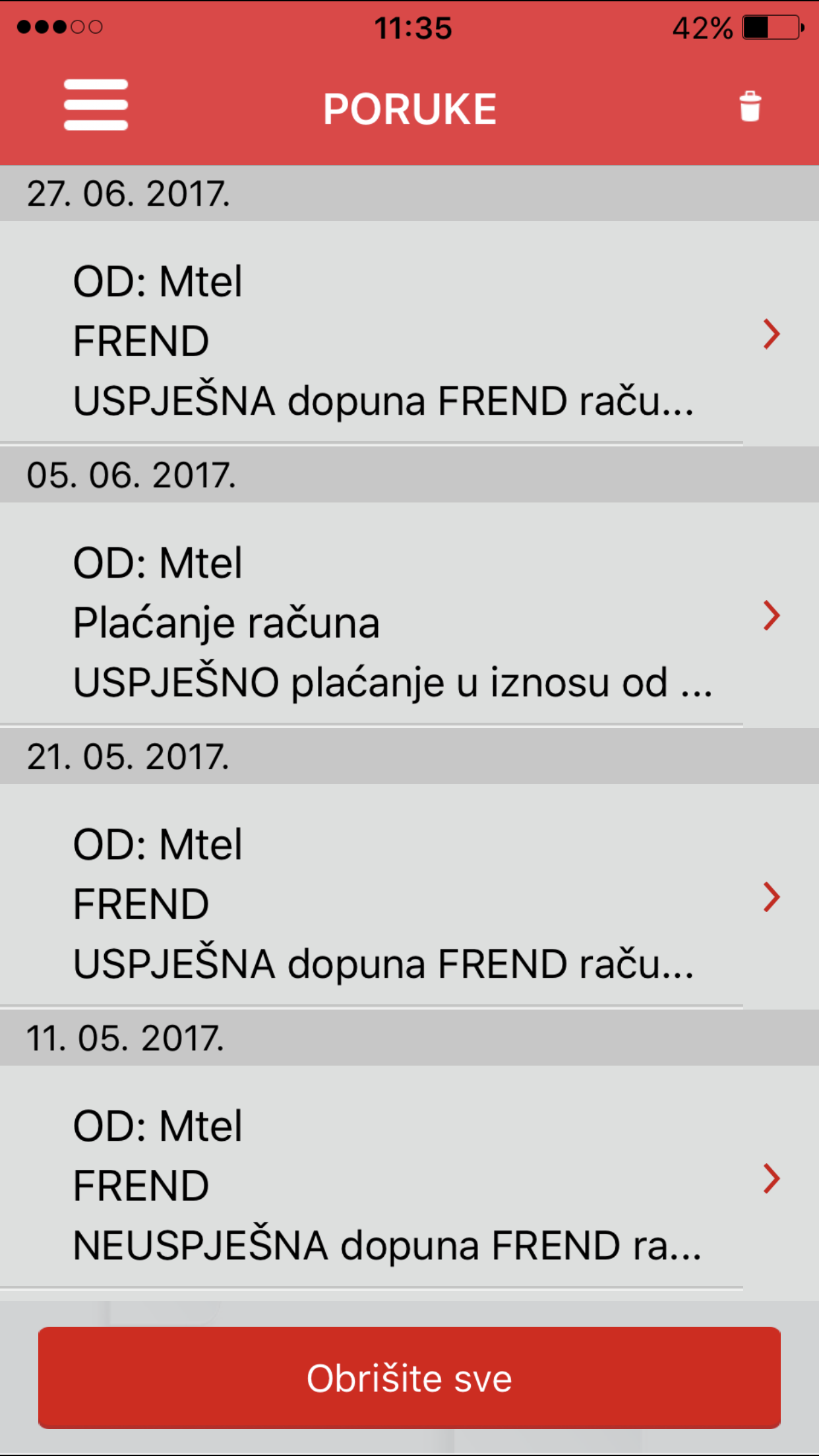Open the hamburger navigation menu
This screenshot has height=1456, width=819.
[x=95, y=106]
